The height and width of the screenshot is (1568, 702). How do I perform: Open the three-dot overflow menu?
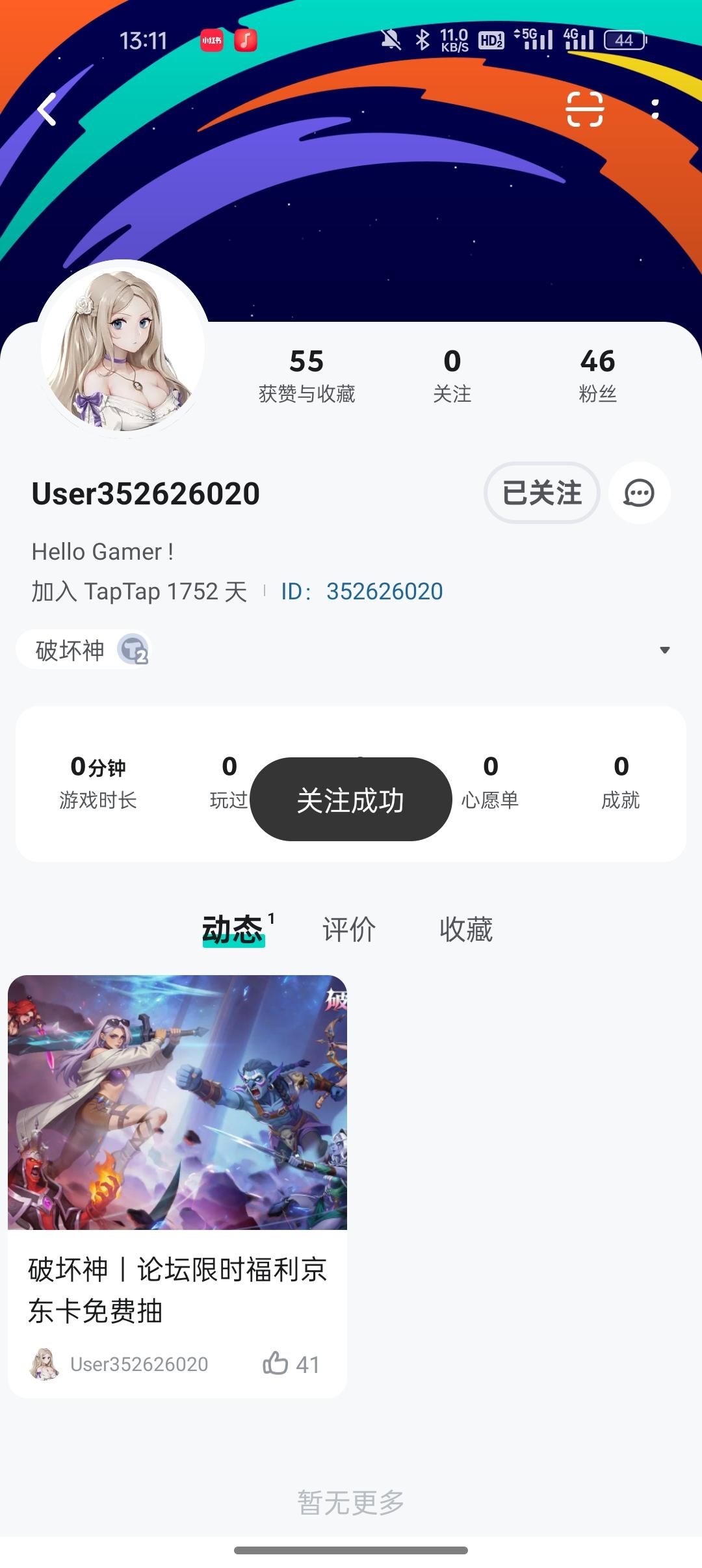pos(655,109)
